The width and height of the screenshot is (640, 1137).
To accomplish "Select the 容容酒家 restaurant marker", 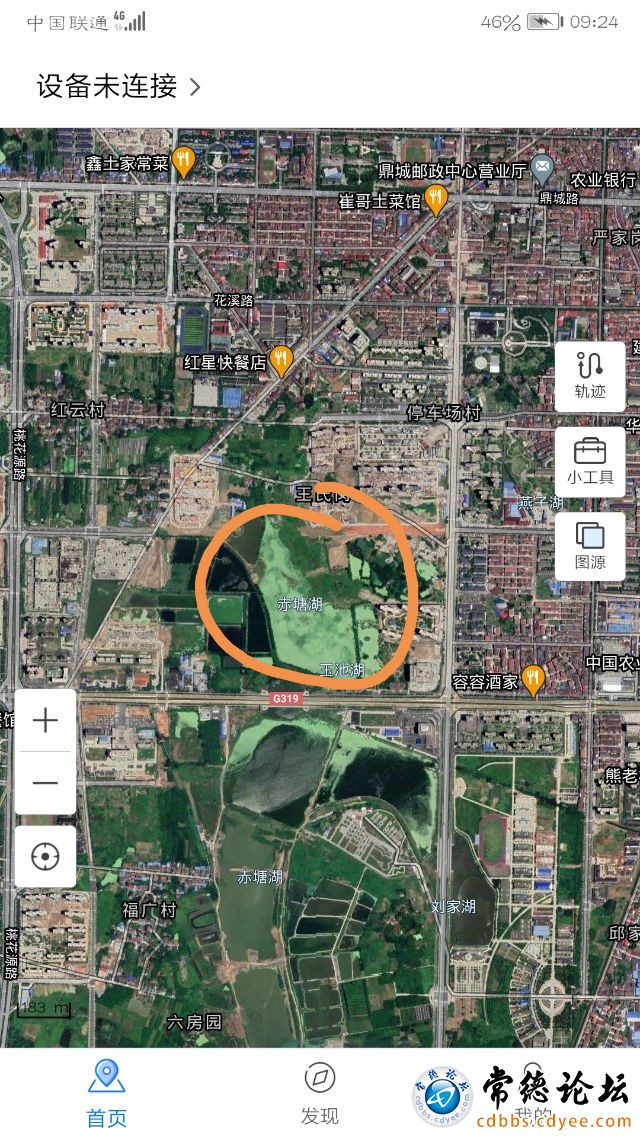I will tap(533, 680).
